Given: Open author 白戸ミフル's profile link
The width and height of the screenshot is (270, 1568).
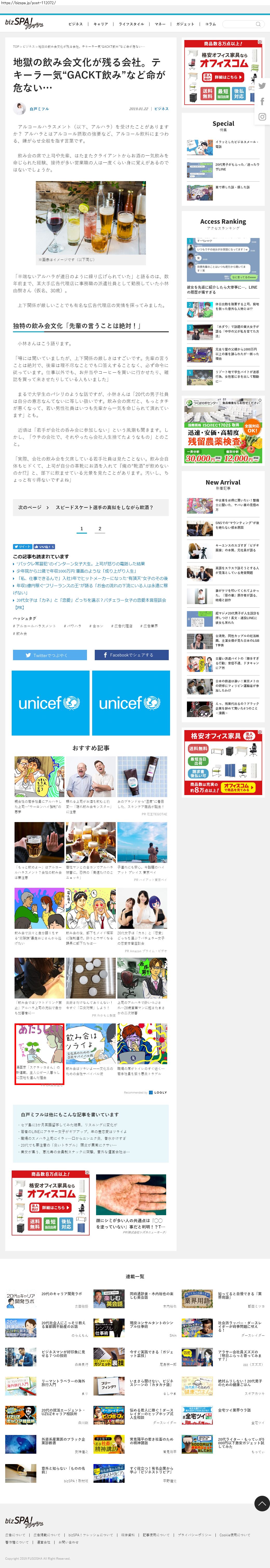Looking at the screenshot, I should 39,109.
